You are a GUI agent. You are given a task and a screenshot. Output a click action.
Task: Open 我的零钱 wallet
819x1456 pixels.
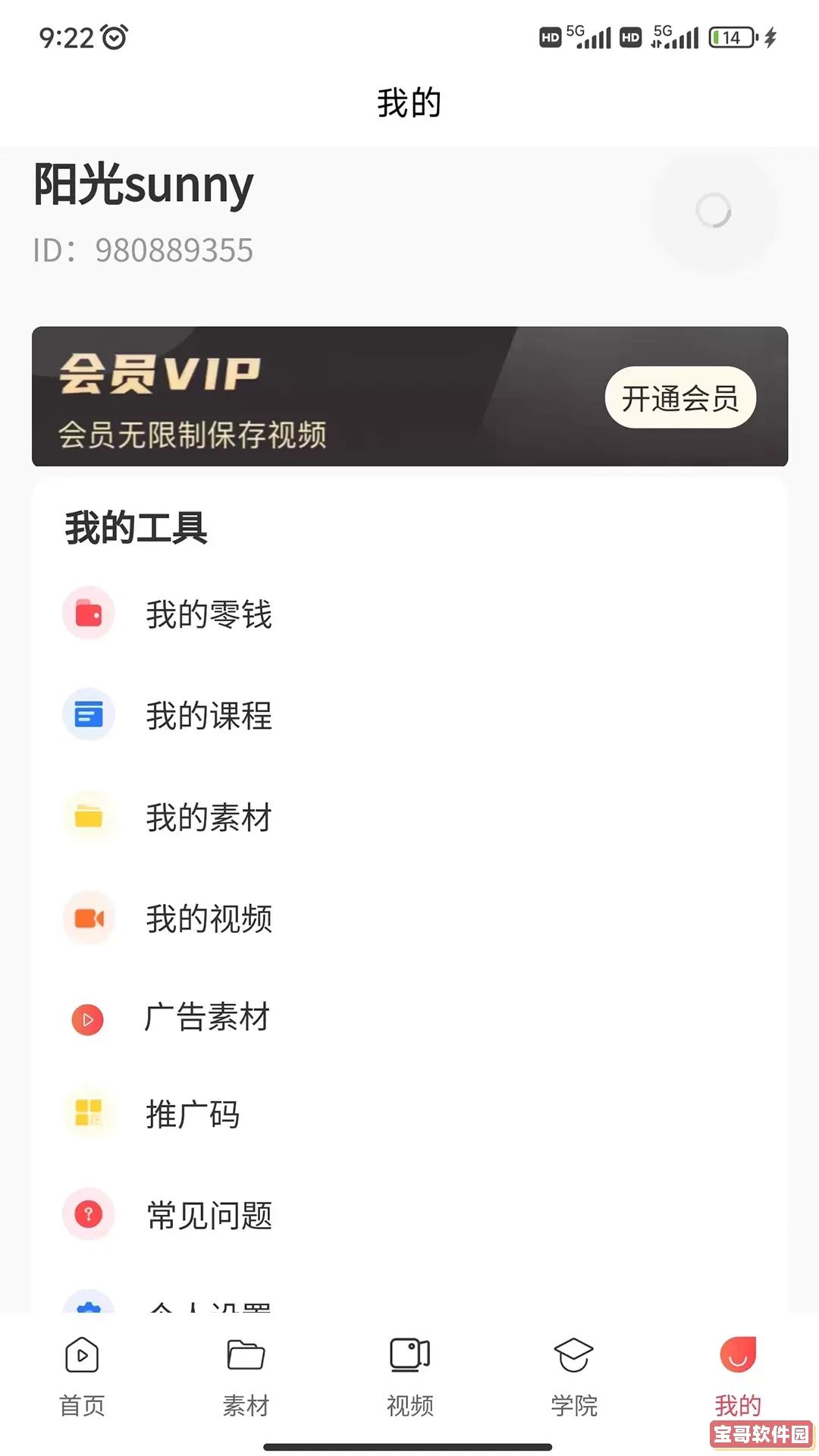[x=209, y=613]
